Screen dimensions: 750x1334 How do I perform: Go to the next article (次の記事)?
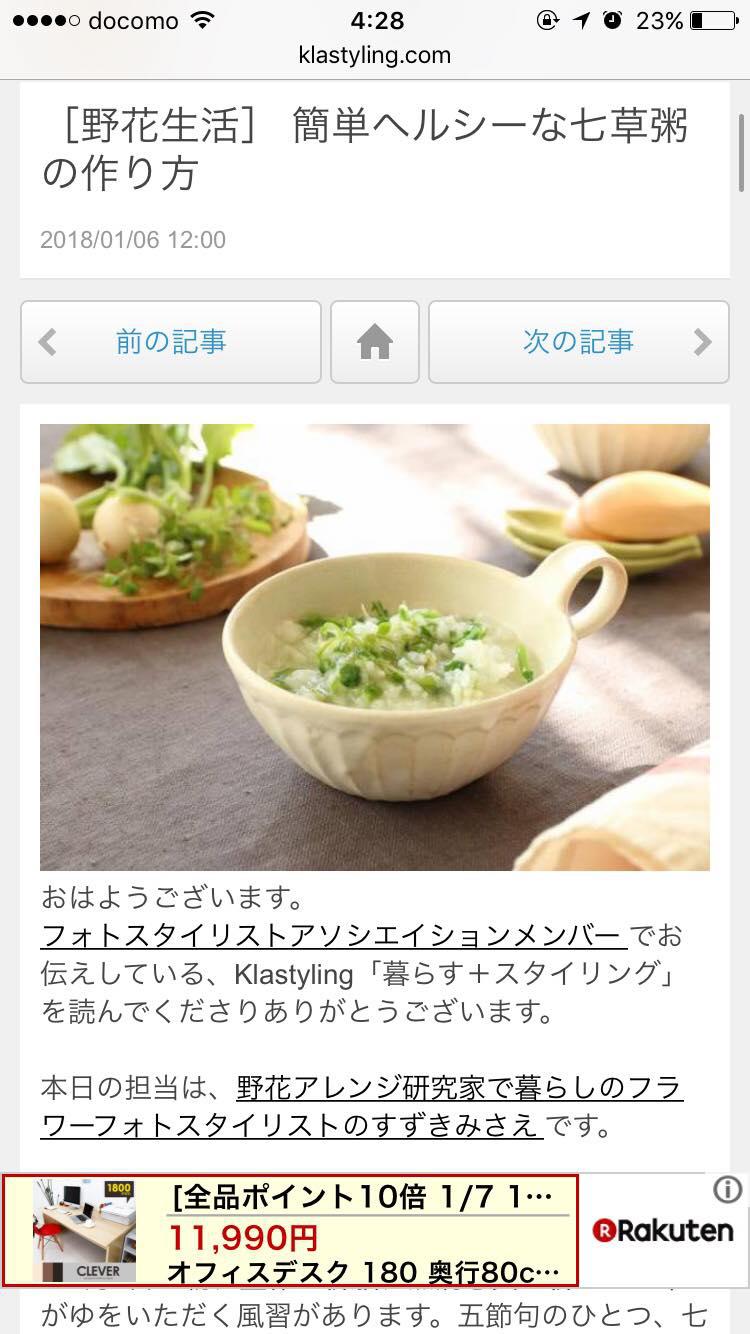pos(578,342)
